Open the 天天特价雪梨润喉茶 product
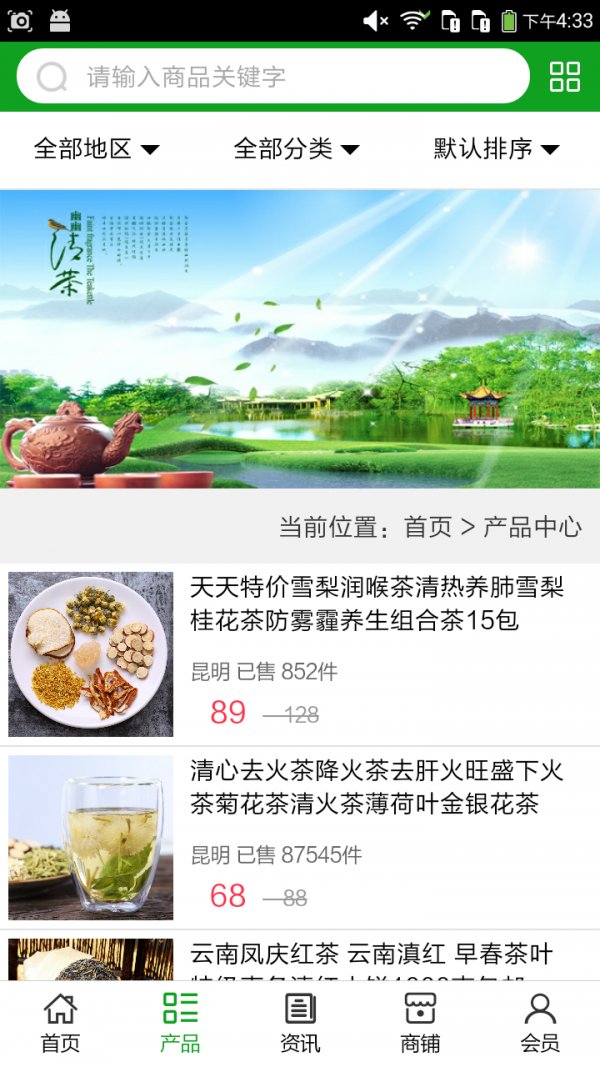The image size is (600, 1067). coord(376,604)
